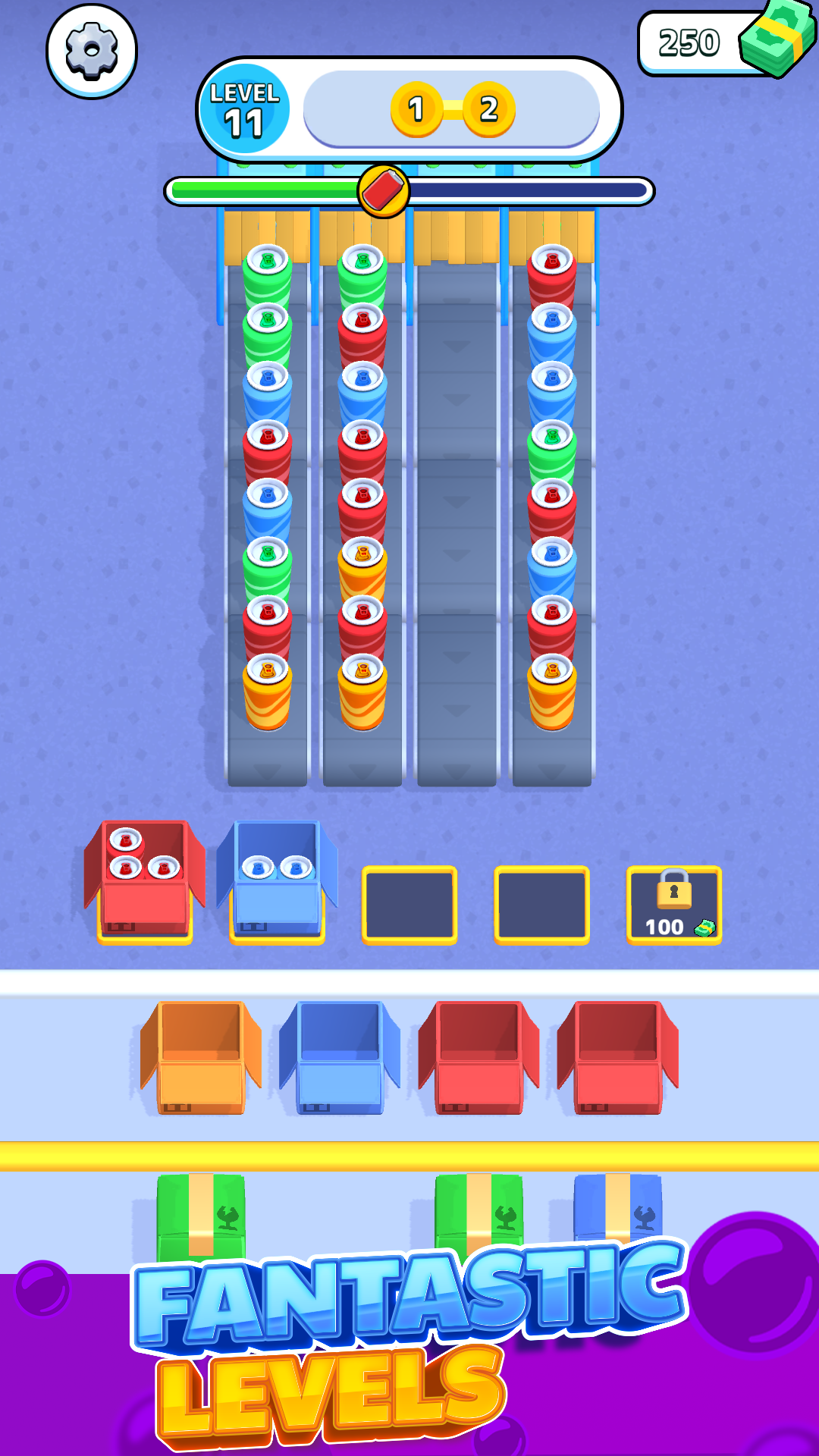Image resolution: width=819 pixels, height=1456 pixels.
Task: Expand the Level 11 badge
Action: tap(244, 108)
